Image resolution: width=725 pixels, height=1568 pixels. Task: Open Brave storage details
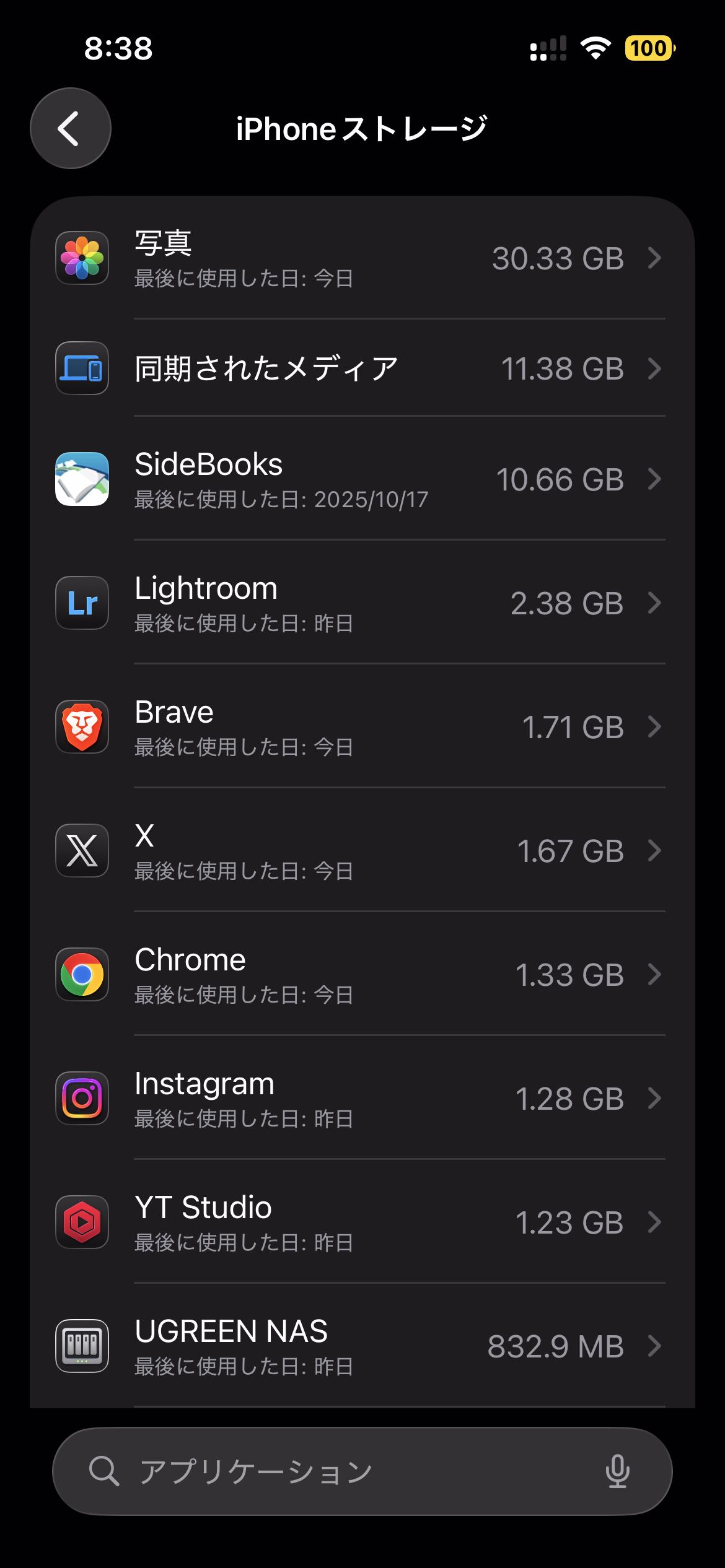pos(362,727)
